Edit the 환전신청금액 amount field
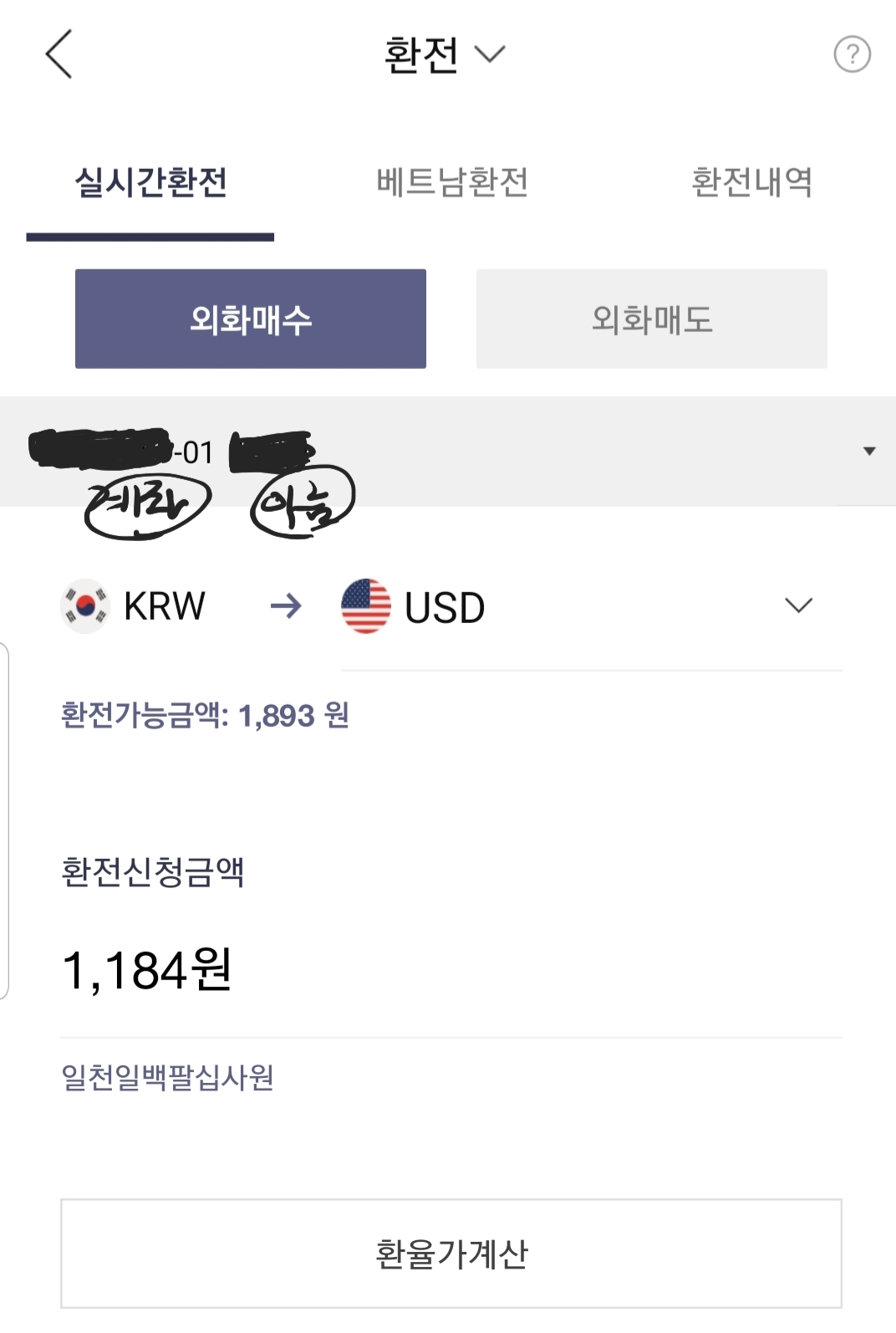 [451, 971]
